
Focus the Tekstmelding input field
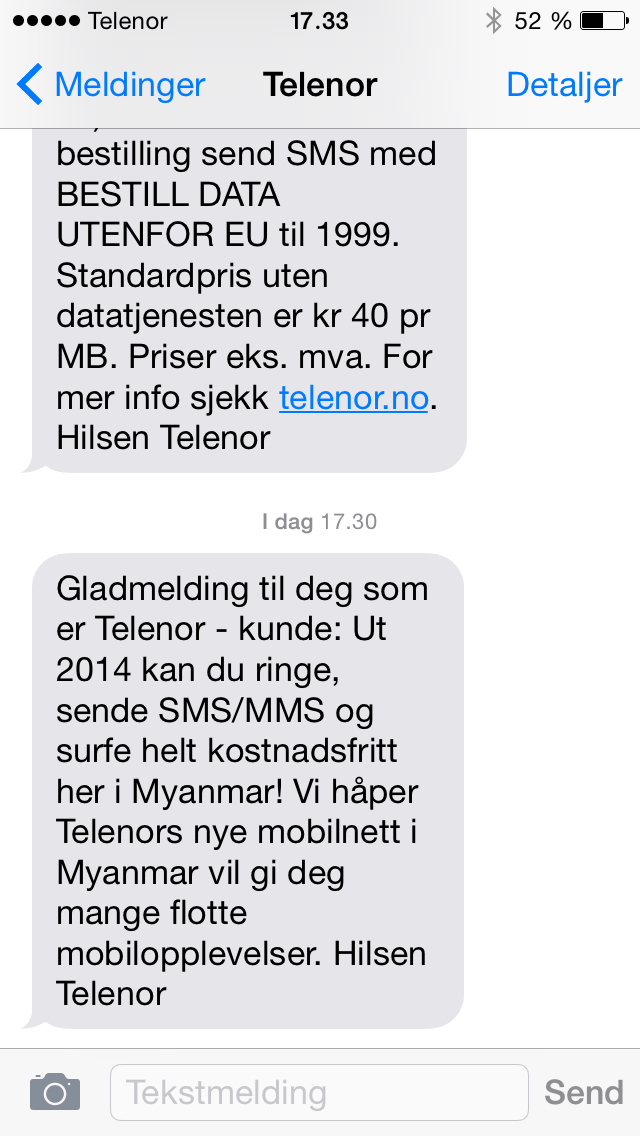coord(318,1092)
